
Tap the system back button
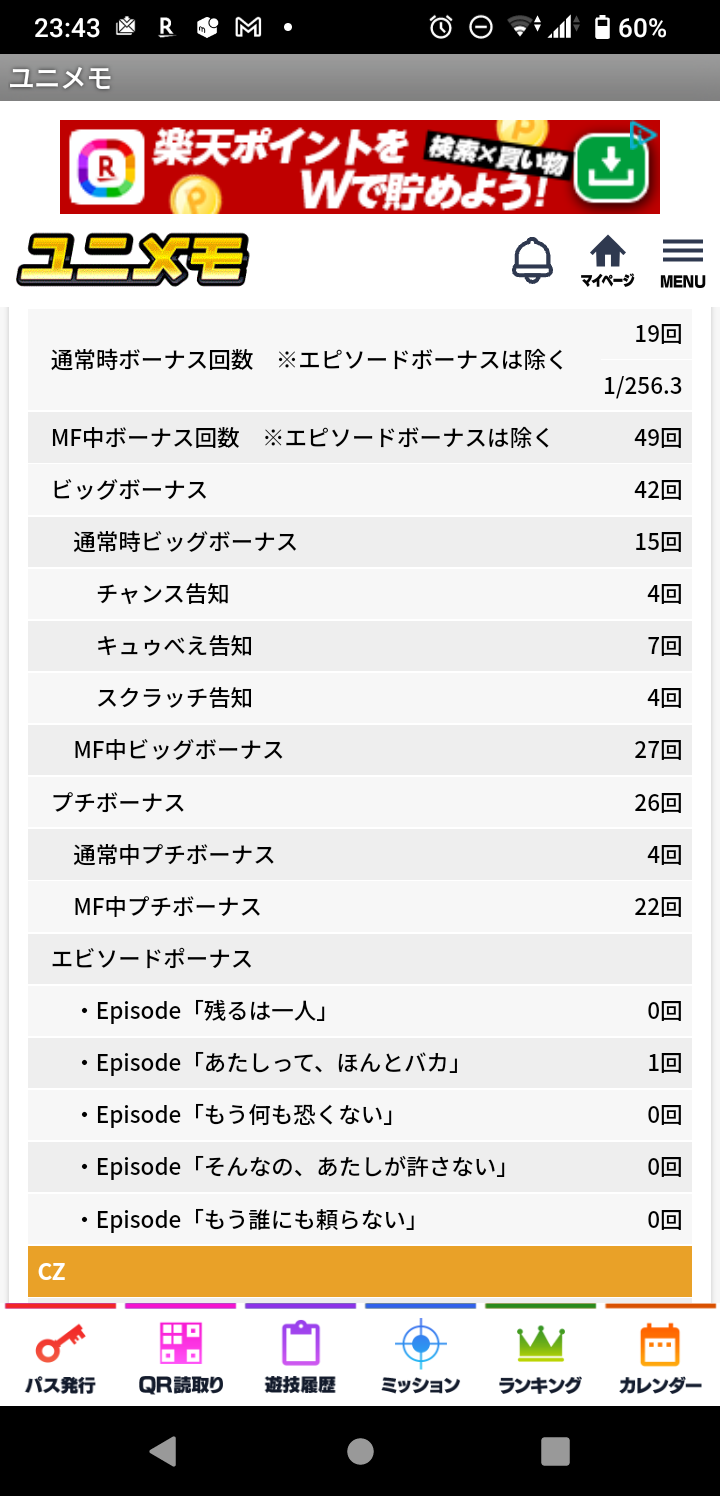[163, 1451]
